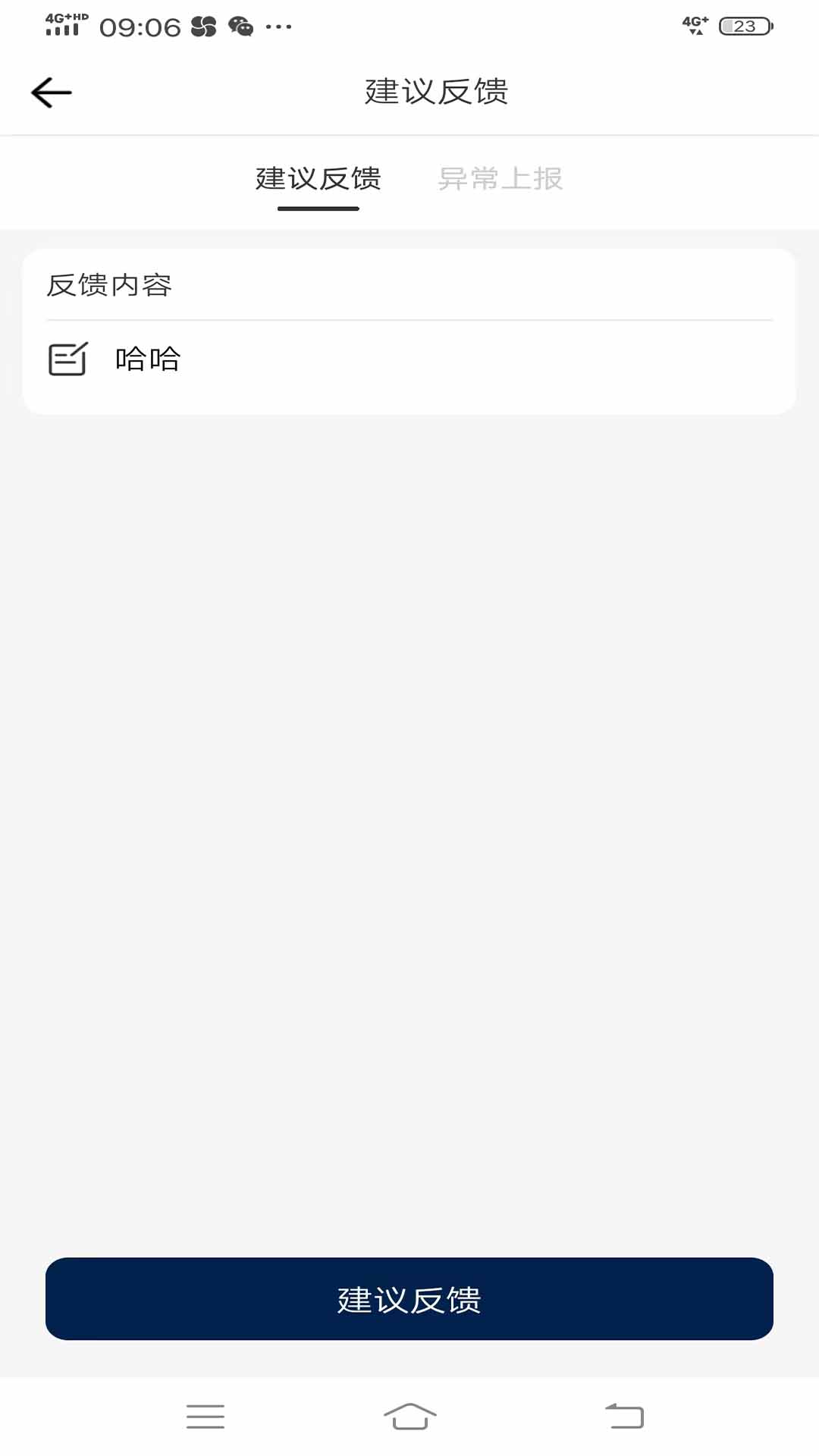This screenshot has height=1456, width=819.
Task: Tap the back arrow in the top bar
Action: click(50, 91)
